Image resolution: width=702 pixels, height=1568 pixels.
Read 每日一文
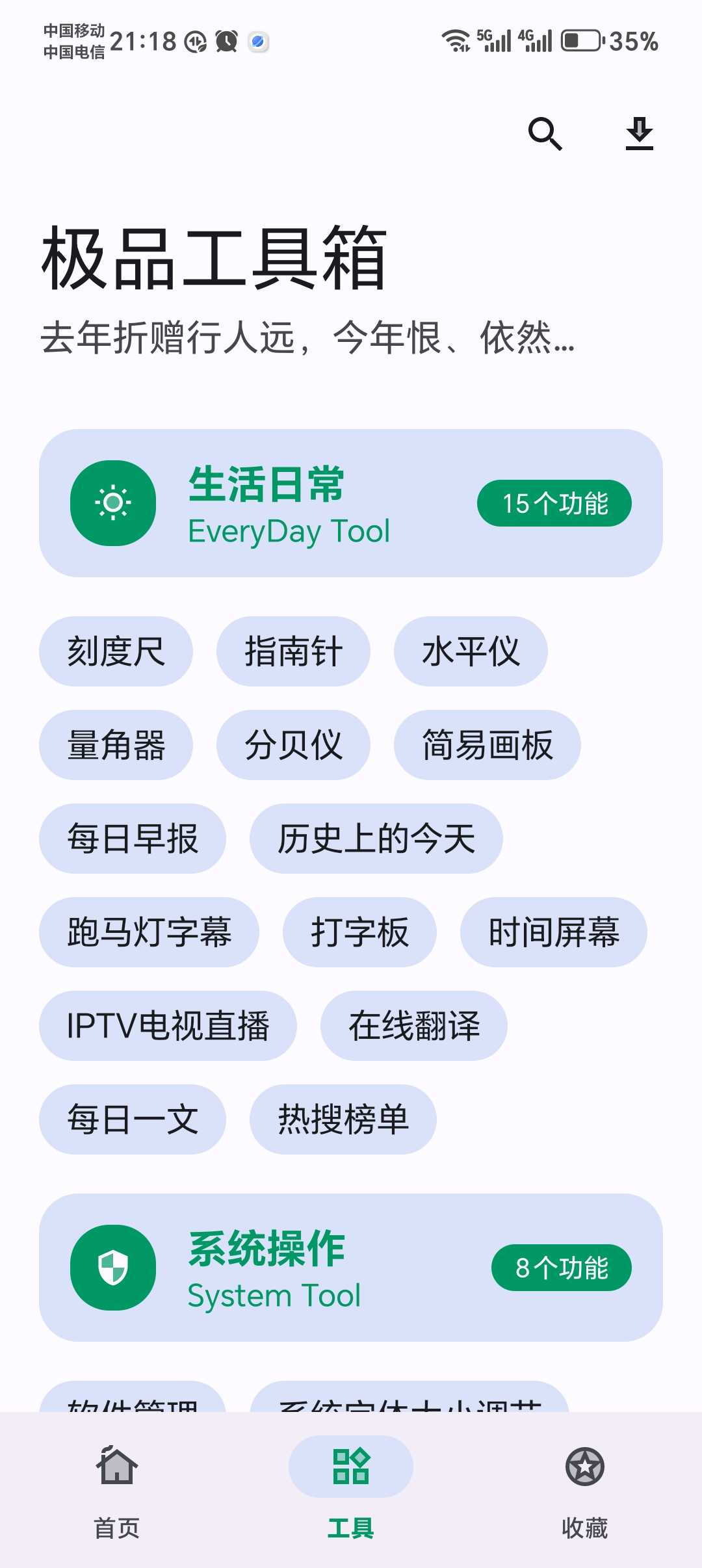133,1119
